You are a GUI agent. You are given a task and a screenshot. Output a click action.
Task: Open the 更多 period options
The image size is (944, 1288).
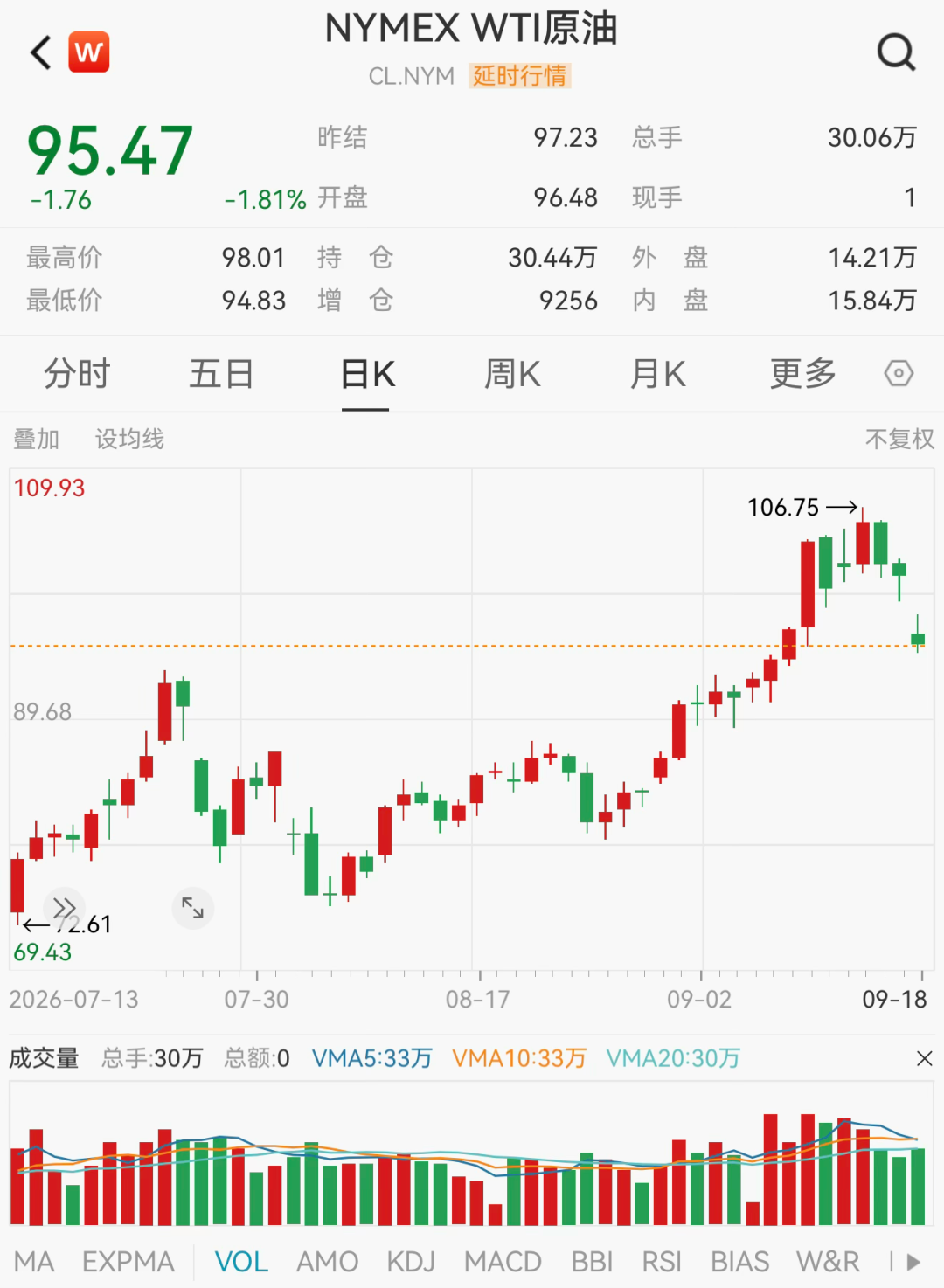[803, 374]
